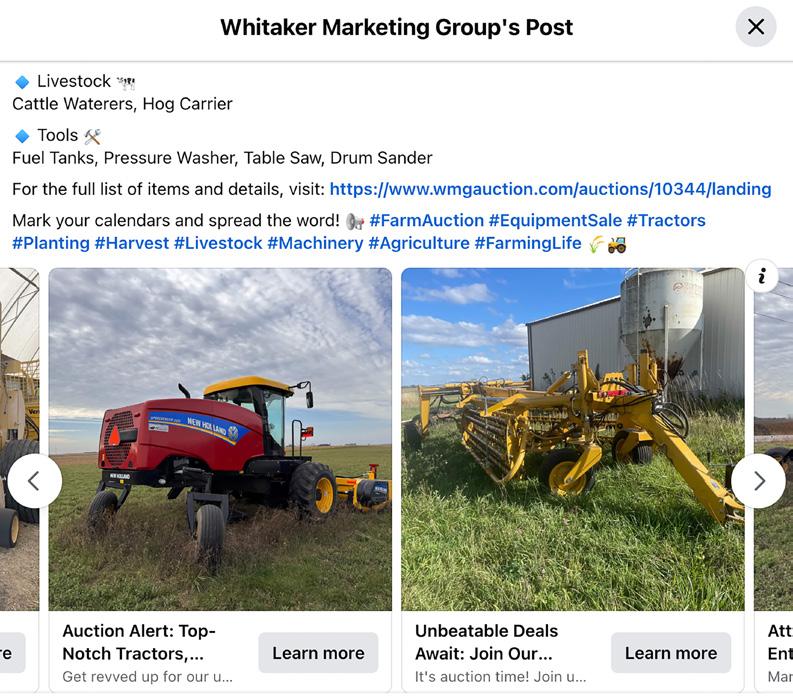Open the yellow hay rake photo card
This screenshot has height=700, width=793.
[x=572, y=439]
